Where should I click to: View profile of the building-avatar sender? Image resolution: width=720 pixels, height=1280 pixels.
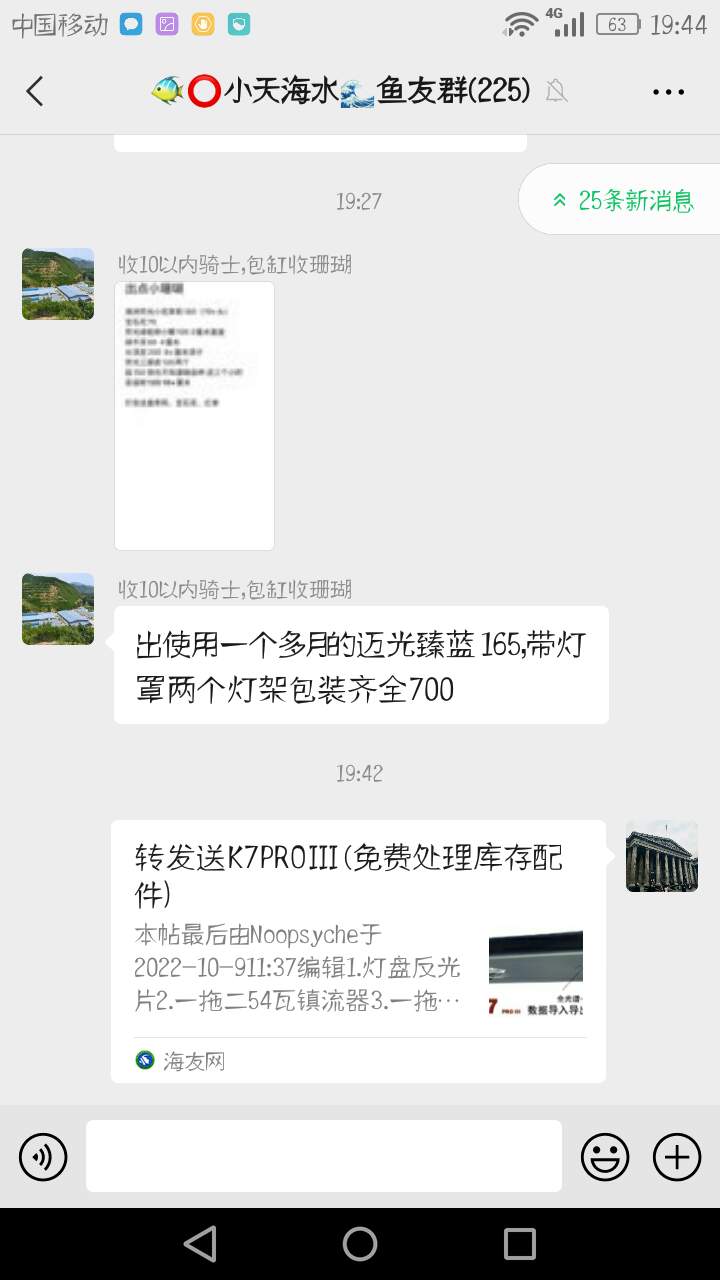(661, 856)
